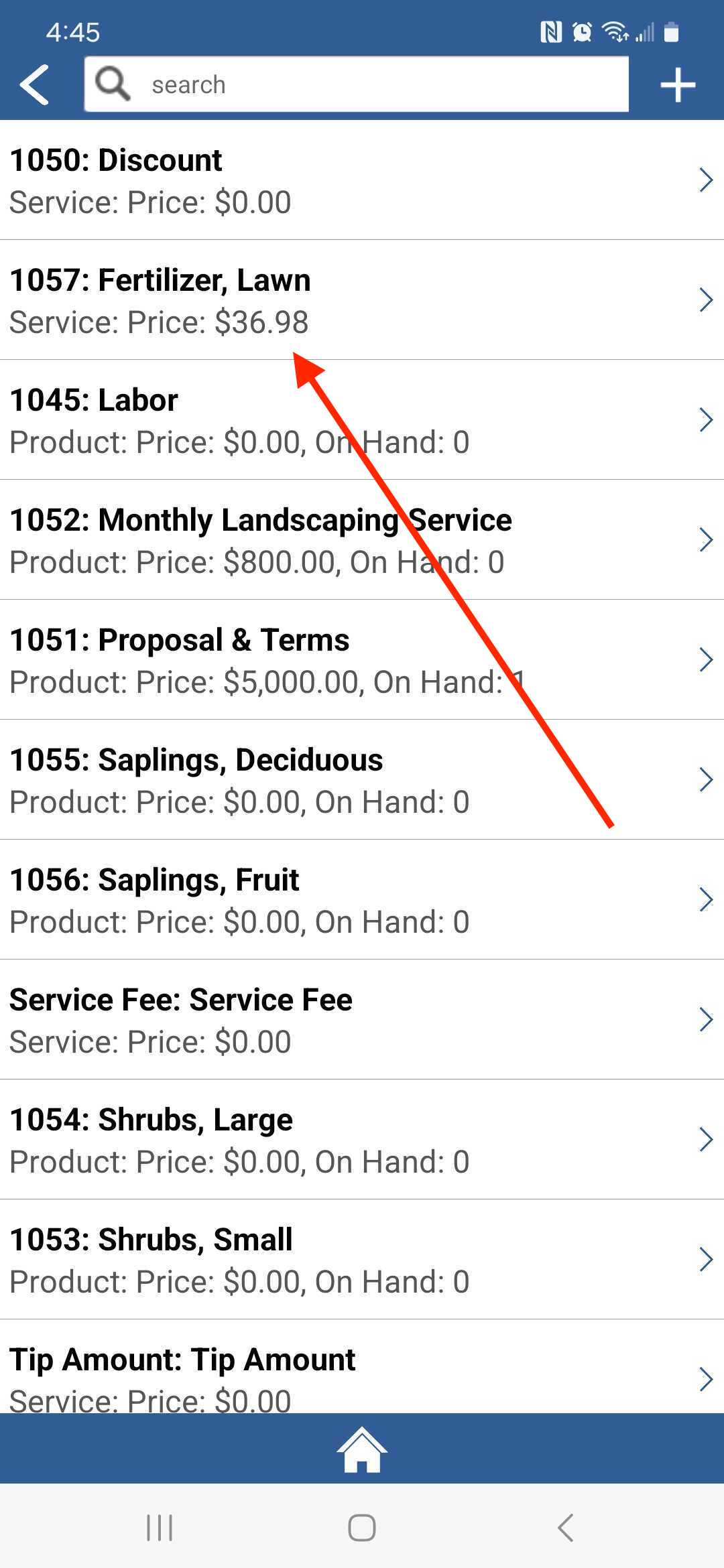Open 1056: Saplings, Fruit
The image size is (724, 1568).
click(x=362, y=900)
